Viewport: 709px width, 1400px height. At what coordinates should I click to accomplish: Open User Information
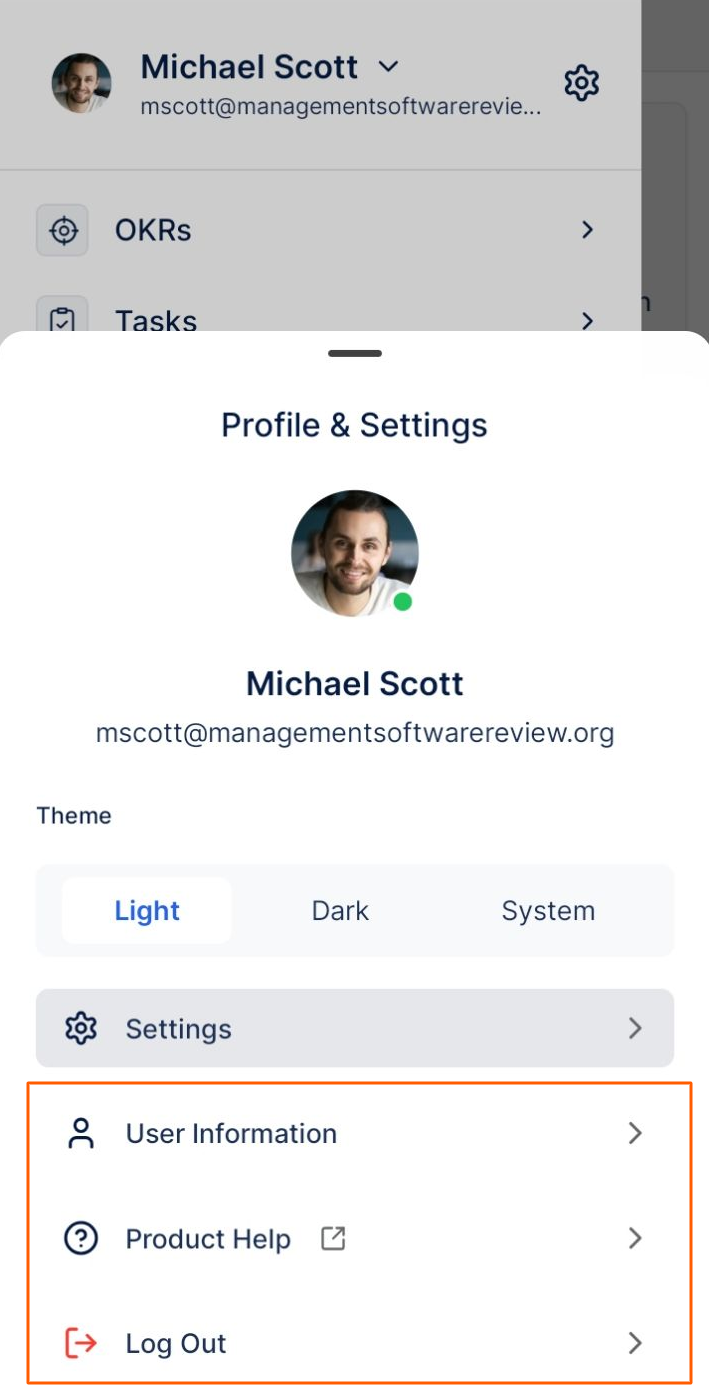pyautogui.click(x=354, y=1134)
